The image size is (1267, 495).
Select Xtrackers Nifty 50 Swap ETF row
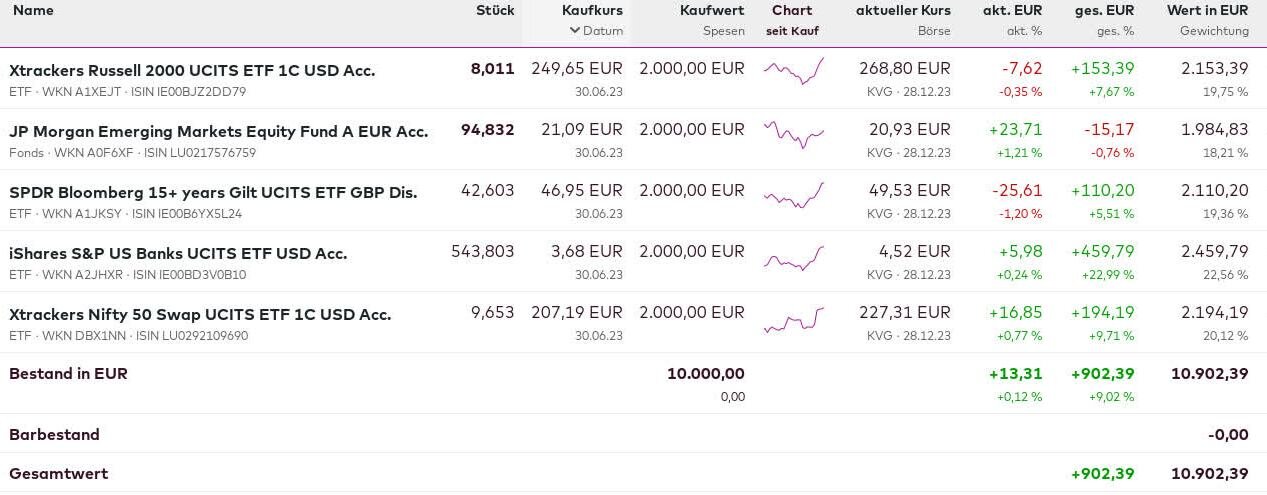click(x=200, y=315)
